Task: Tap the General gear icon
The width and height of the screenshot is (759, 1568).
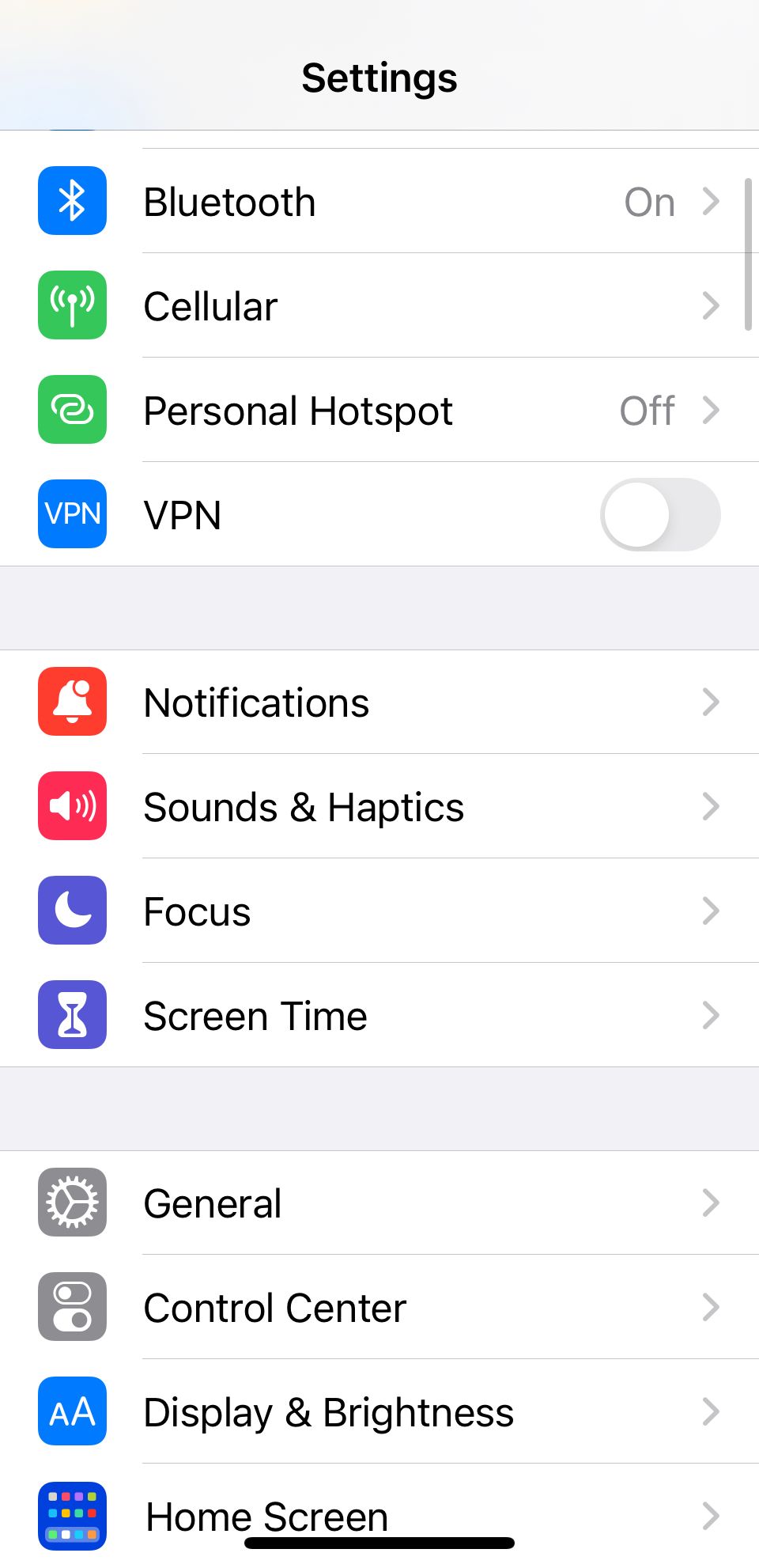Action: point(72,1203)
